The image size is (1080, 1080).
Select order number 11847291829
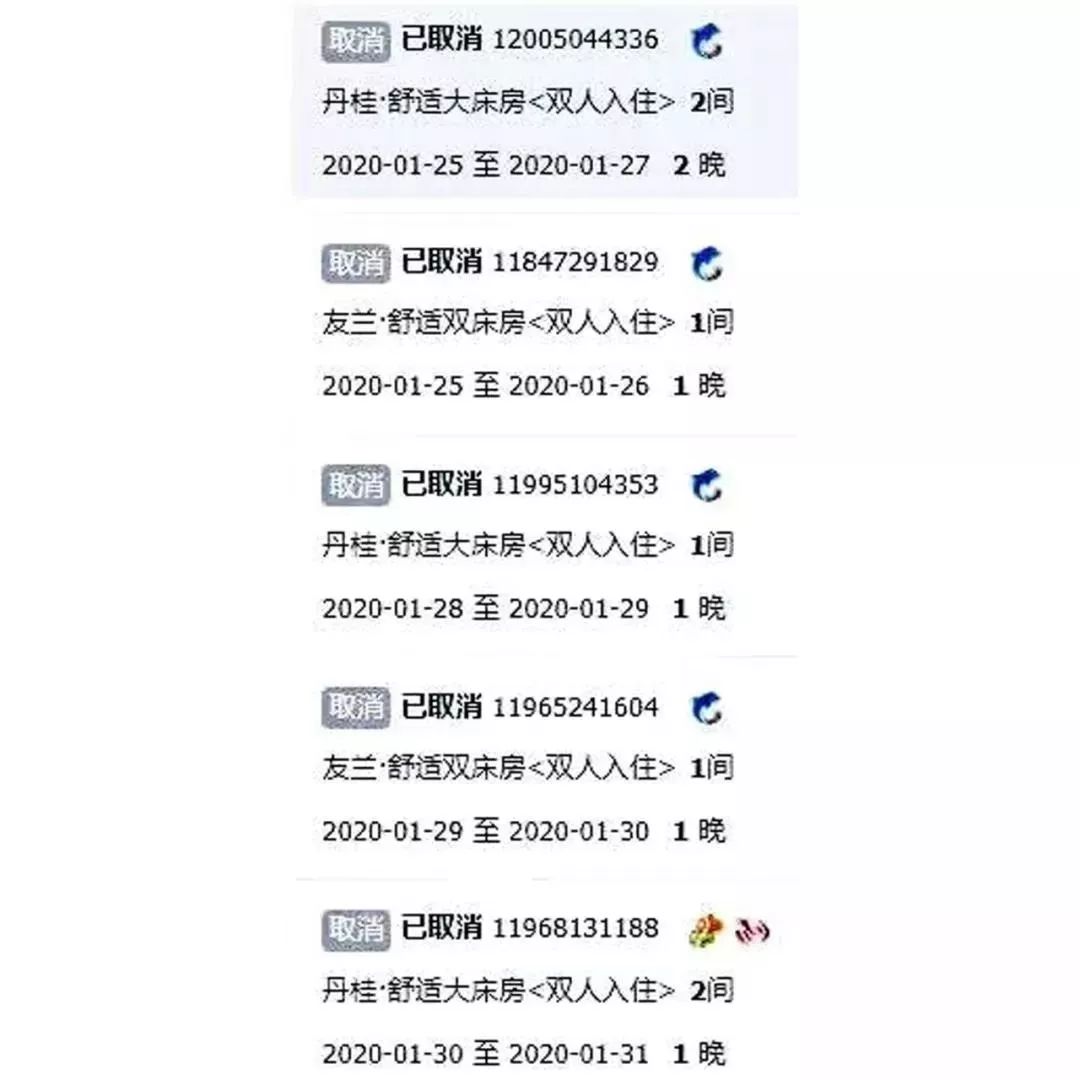[x=575, y=263]
